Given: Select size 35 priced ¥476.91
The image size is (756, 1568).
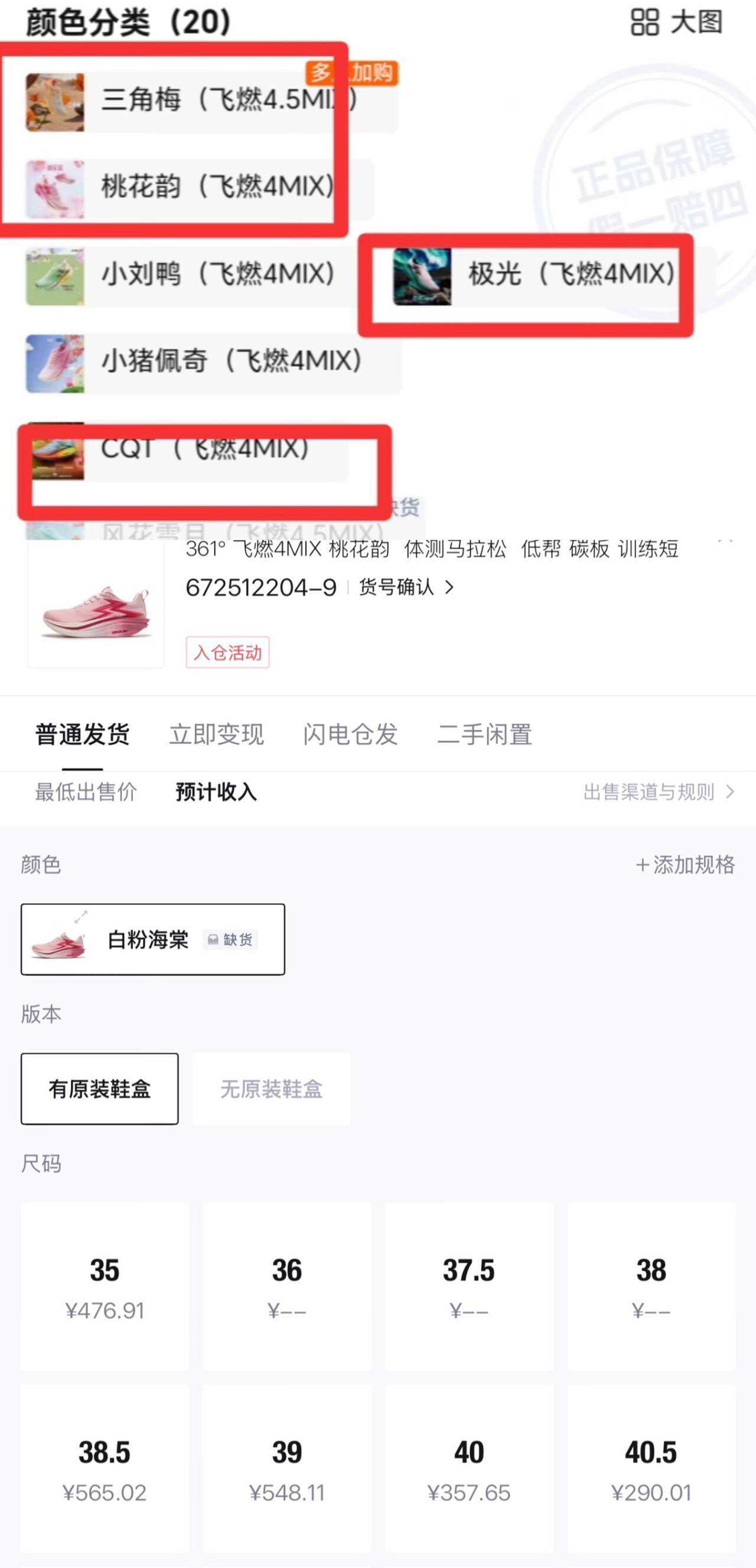Looking at the screenshot, I should tap(105, 1287).
